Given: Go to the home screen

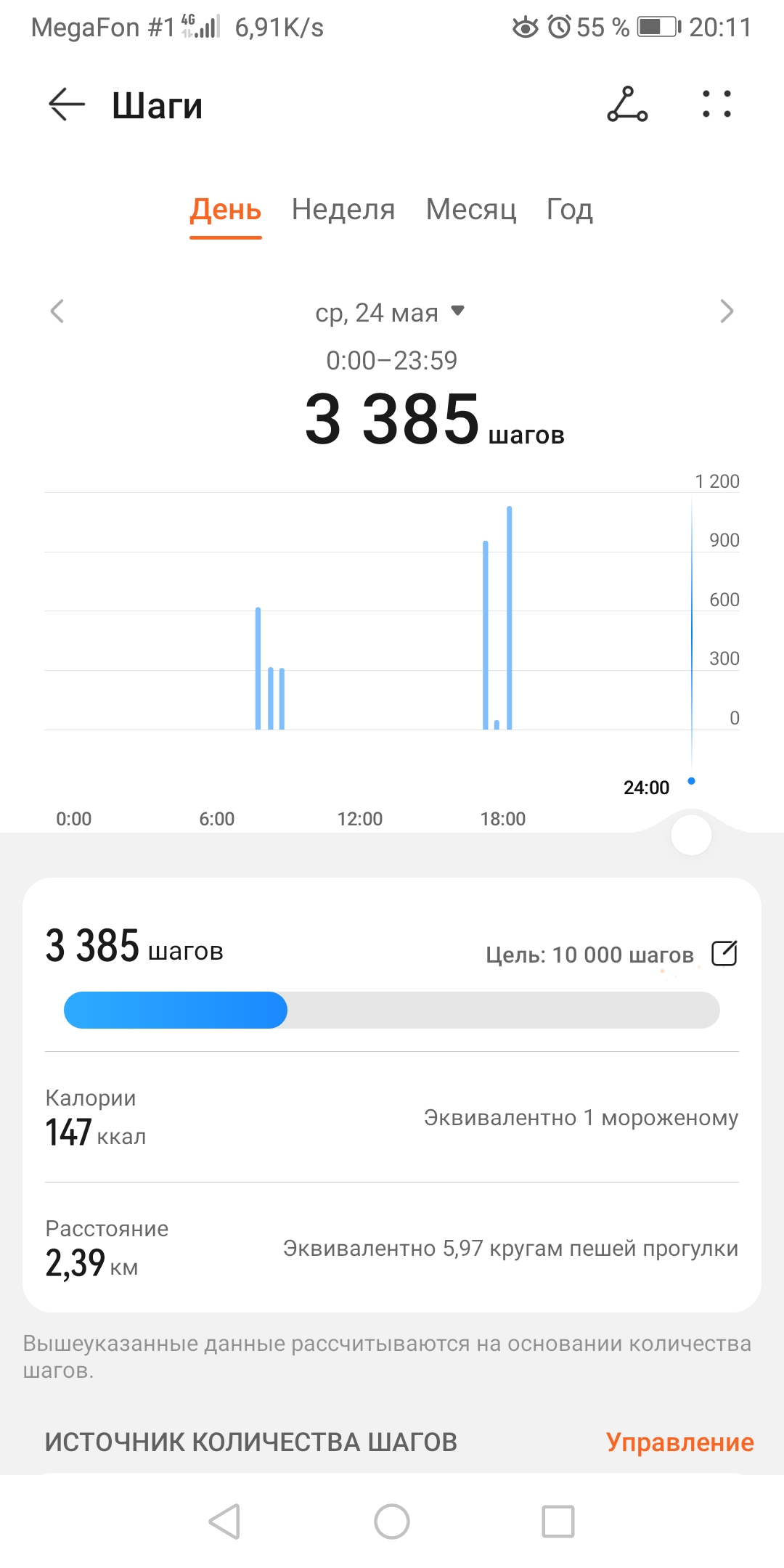Looking at the screenshot, I should coord(392,1521).
